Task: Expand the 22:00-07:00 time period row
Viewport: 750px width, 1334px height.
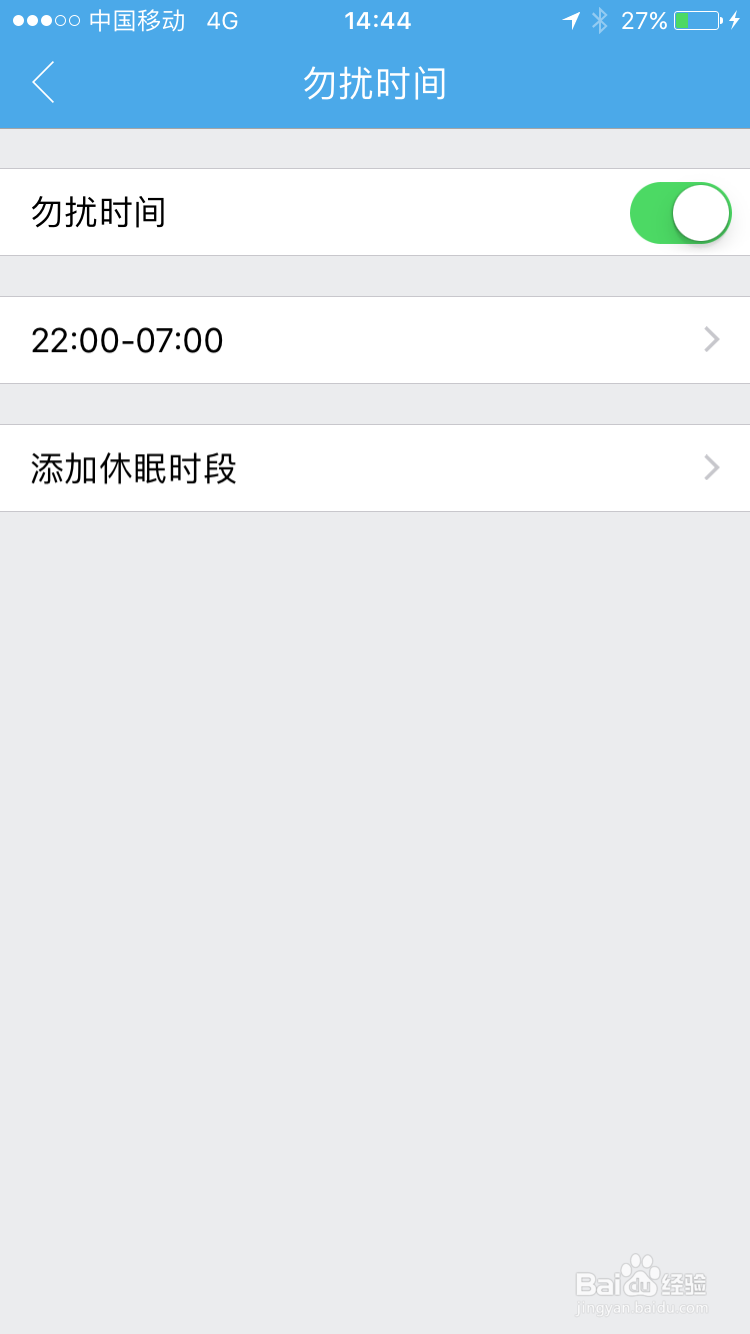Action: pyautogui.click(x=375, y=340)
